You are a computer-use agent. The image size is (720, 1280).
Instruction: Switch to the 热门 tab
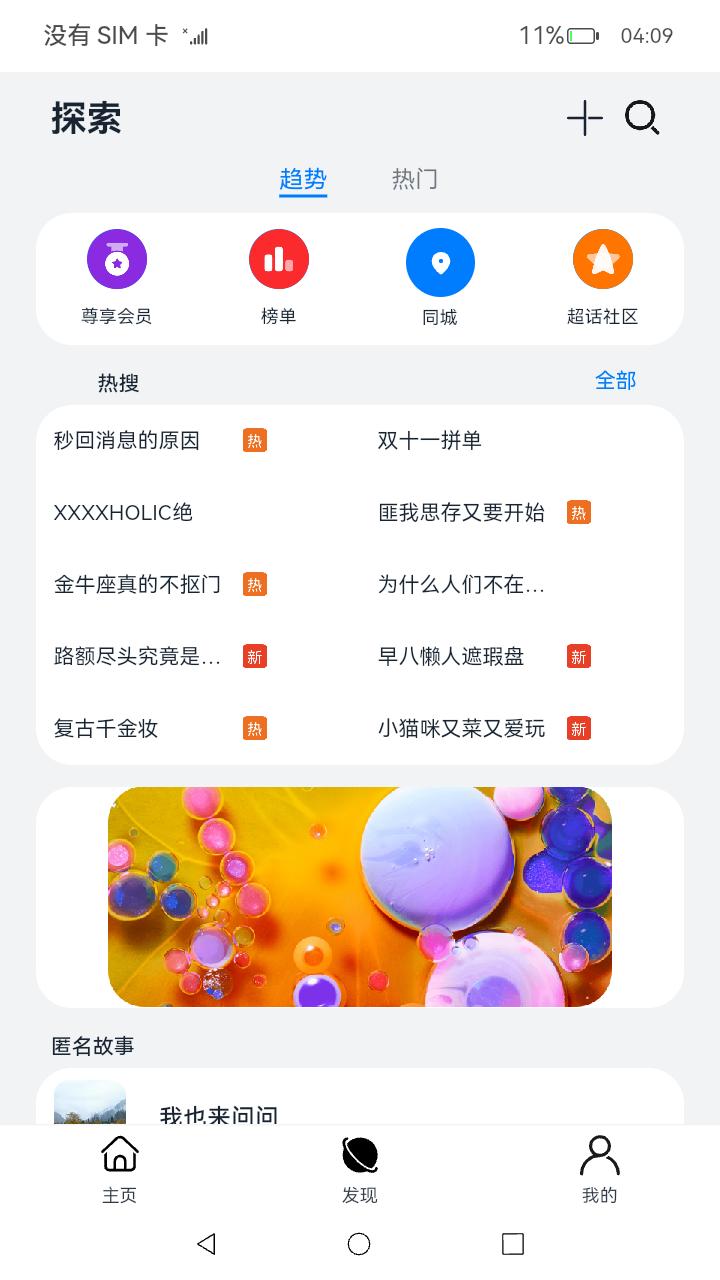(x=414, y=180)
